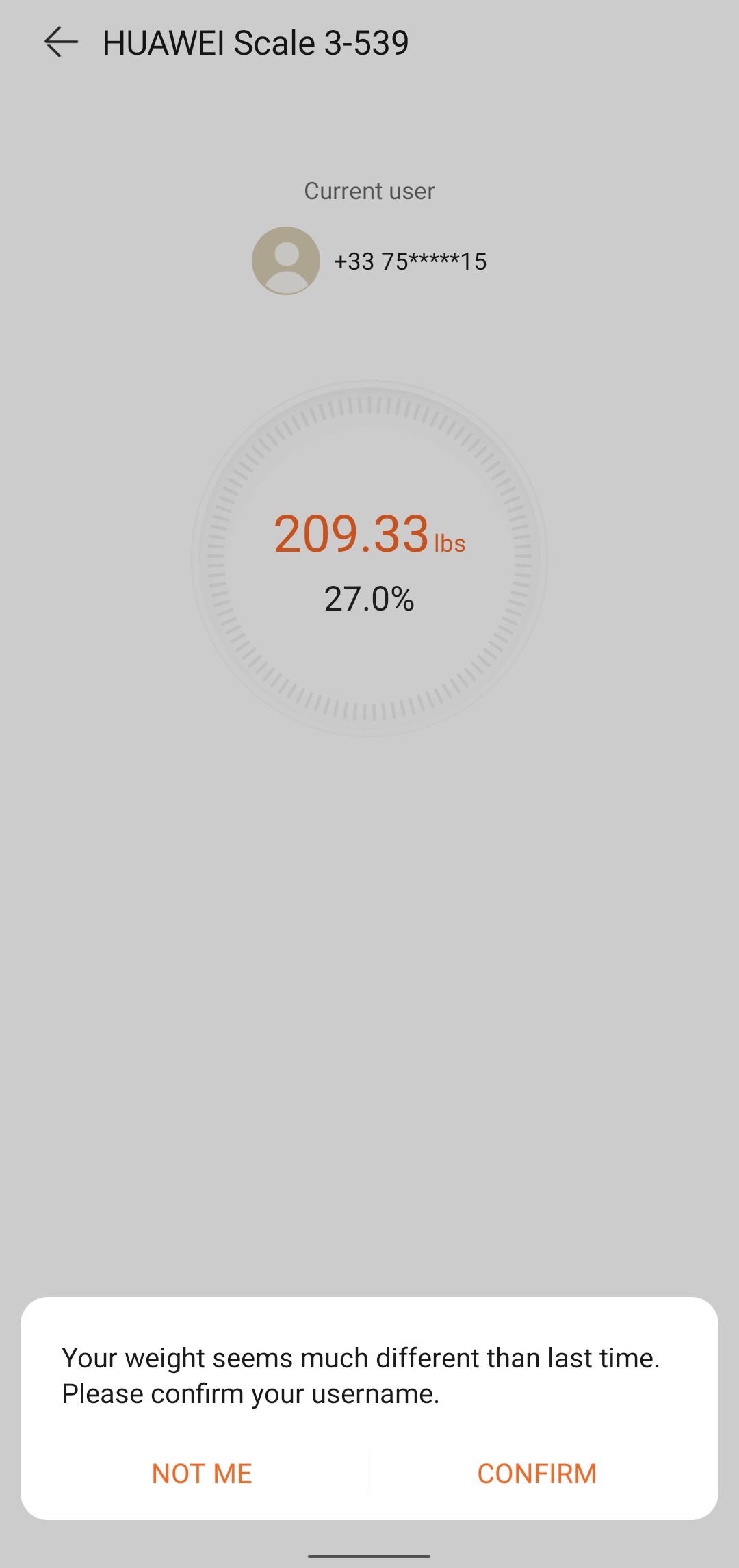Tap the 27.0% body fat value
The image size is (739, 1568).
coord(369,599)
